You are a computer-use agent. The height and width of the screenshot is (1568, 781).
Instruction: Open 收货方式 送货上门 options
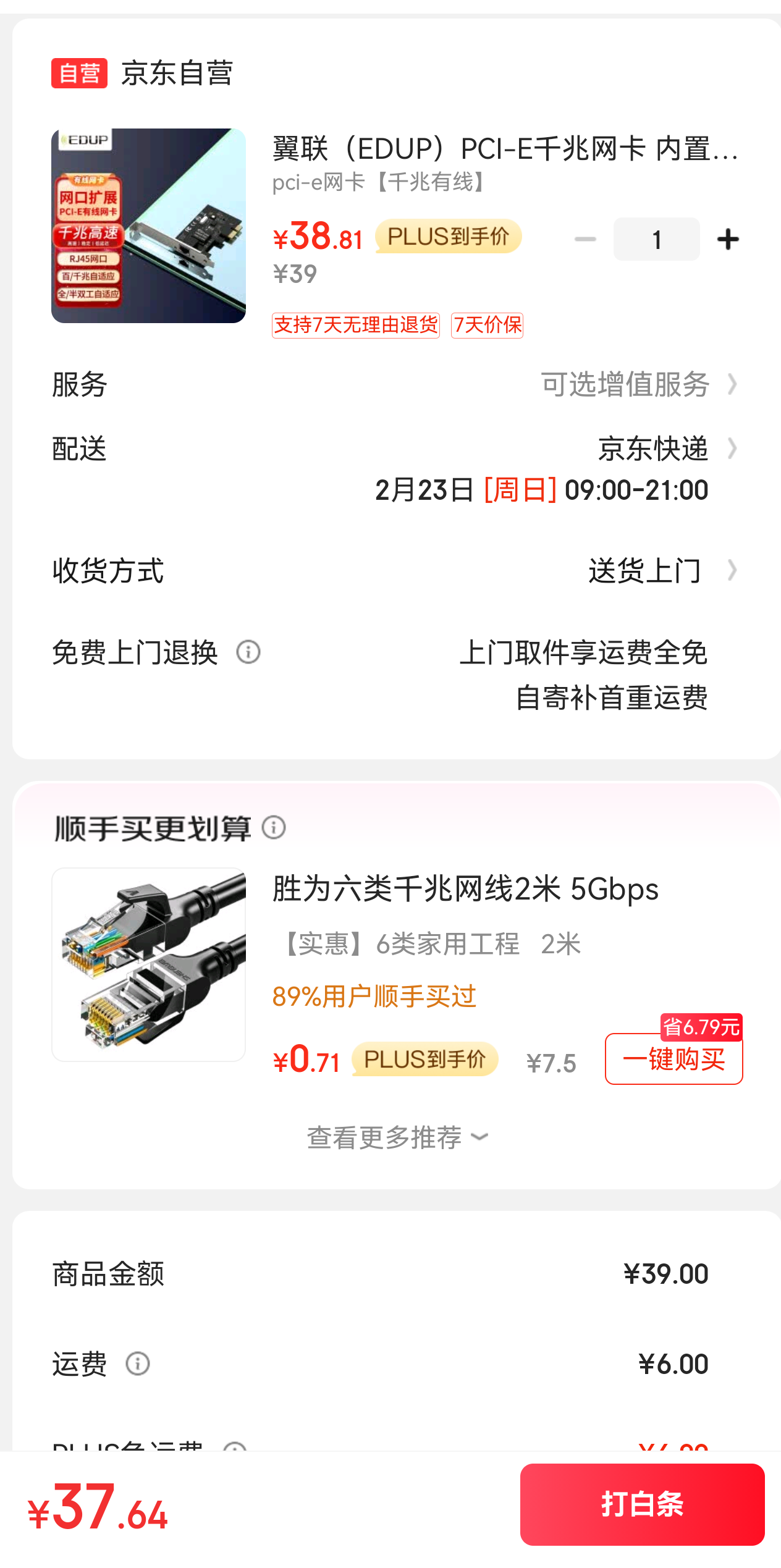pos(645,570)
